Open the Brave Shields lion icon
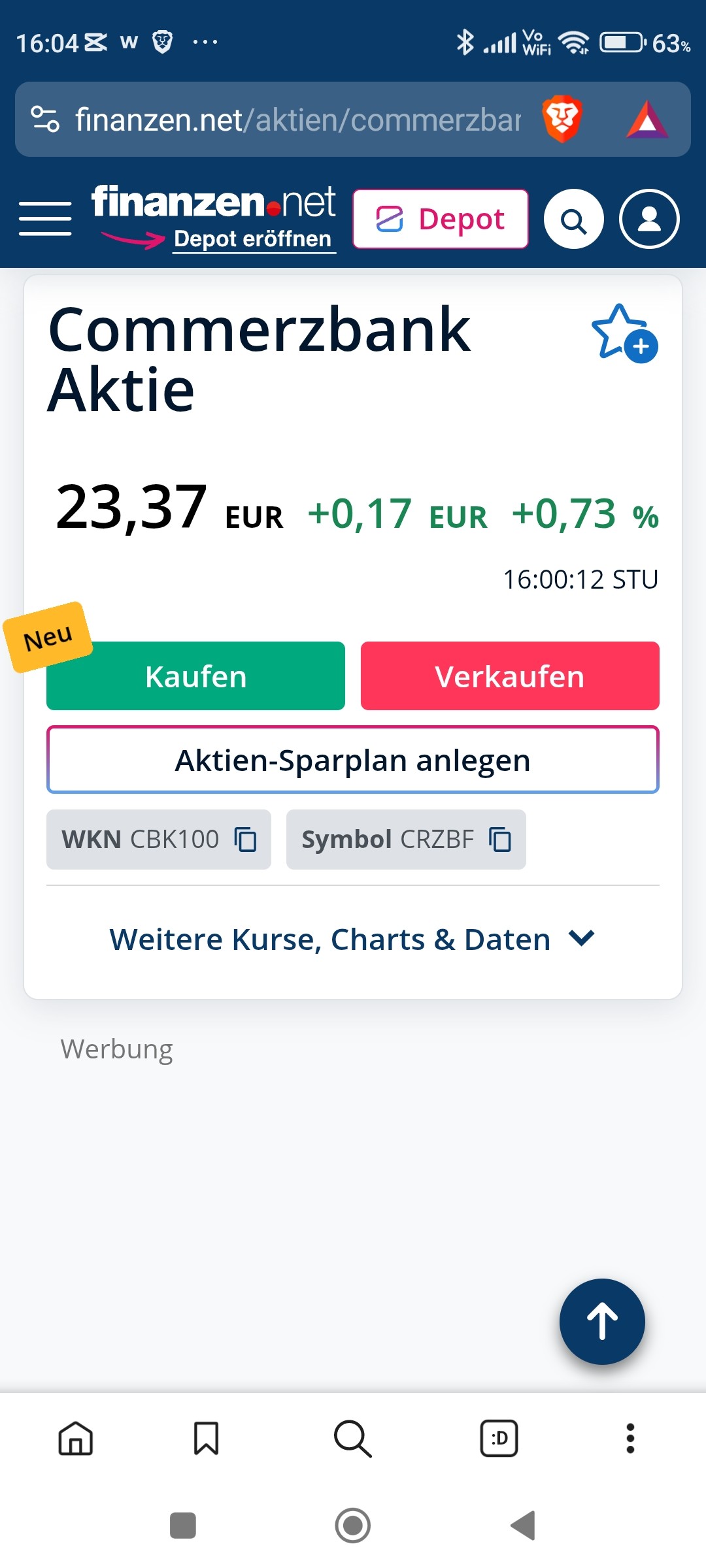This screenshot has width=706, height=1568. pos(562,119)
